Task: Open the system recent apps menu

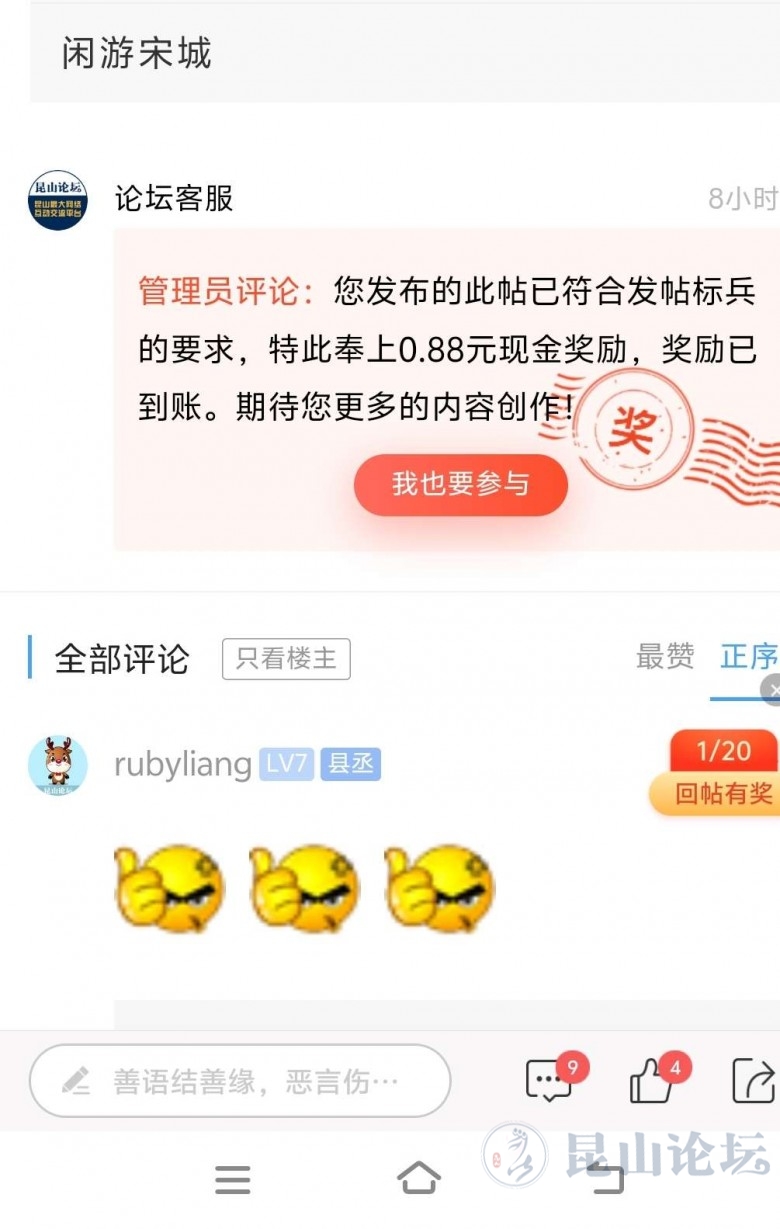Action: click(233, 1180)
